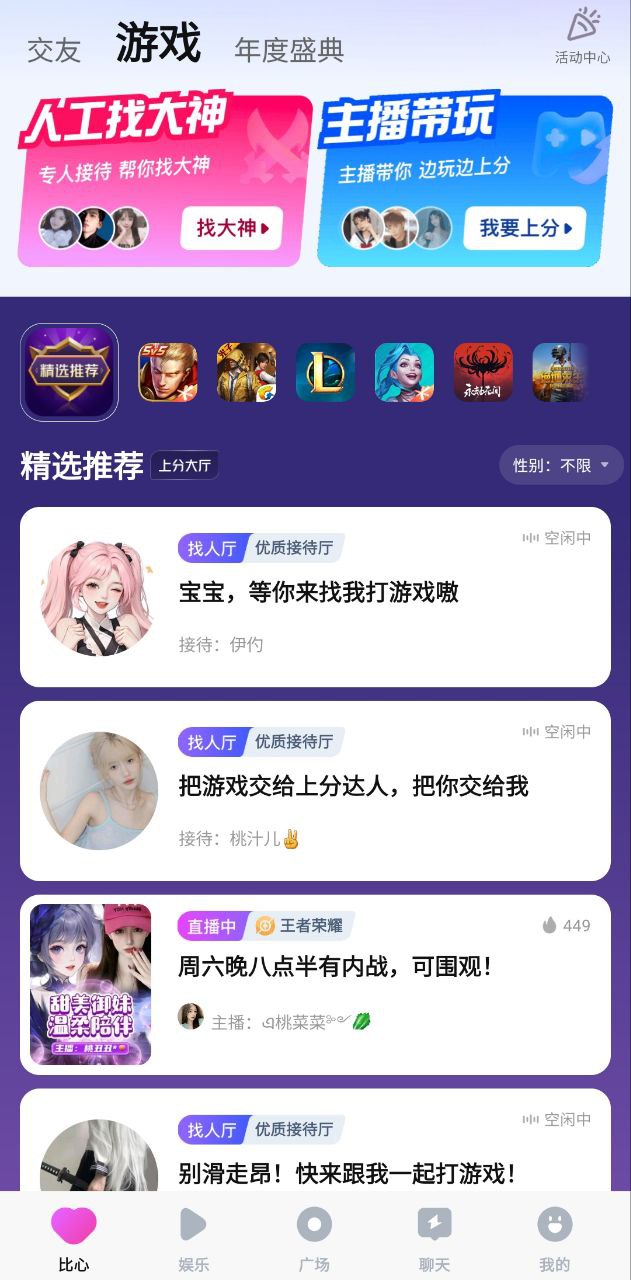Watch the 周六晚八点半有内战 live stream

point(315,985)
